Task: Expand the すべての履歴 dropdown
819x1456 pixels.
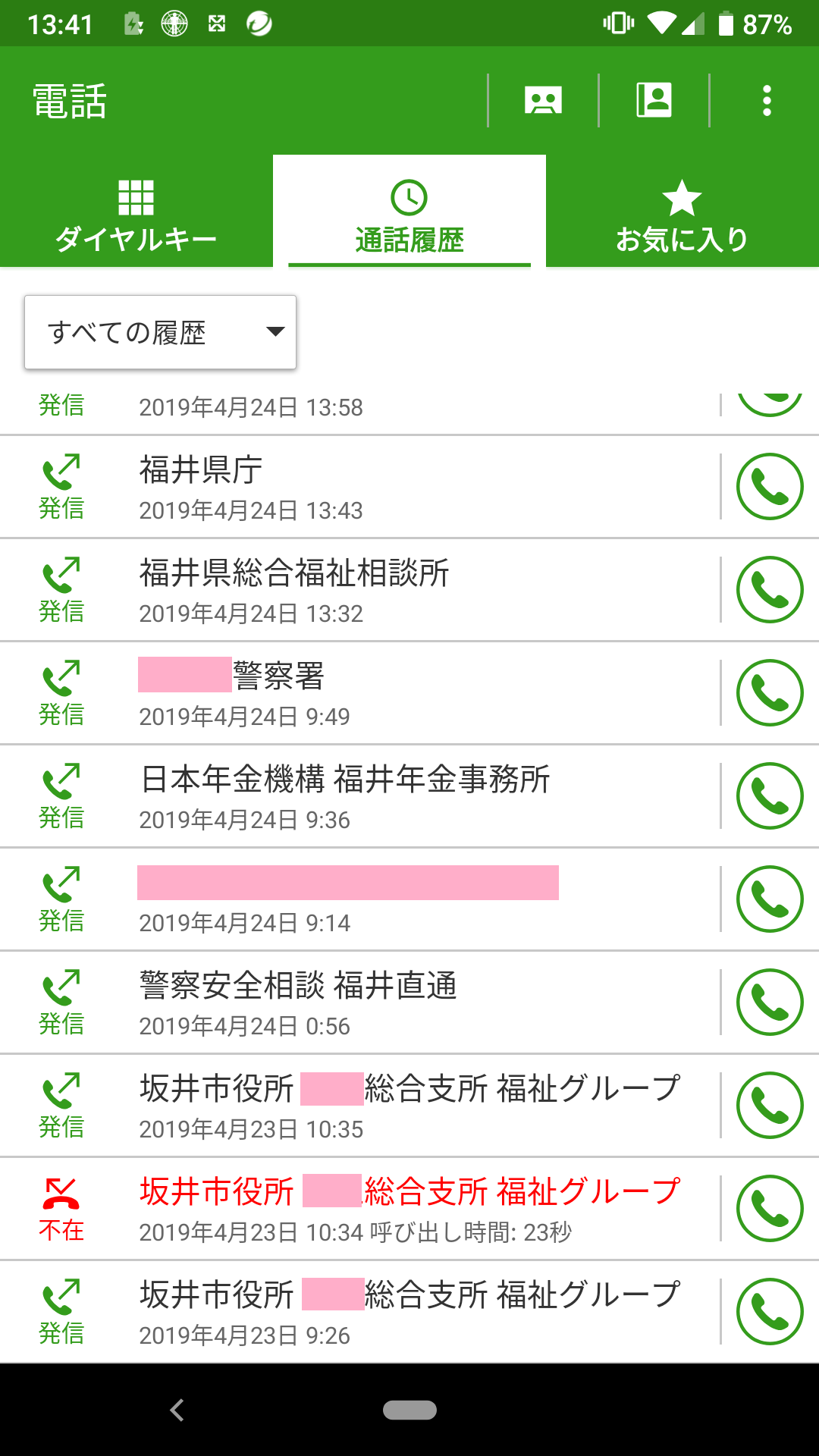Action: point(161,332)
